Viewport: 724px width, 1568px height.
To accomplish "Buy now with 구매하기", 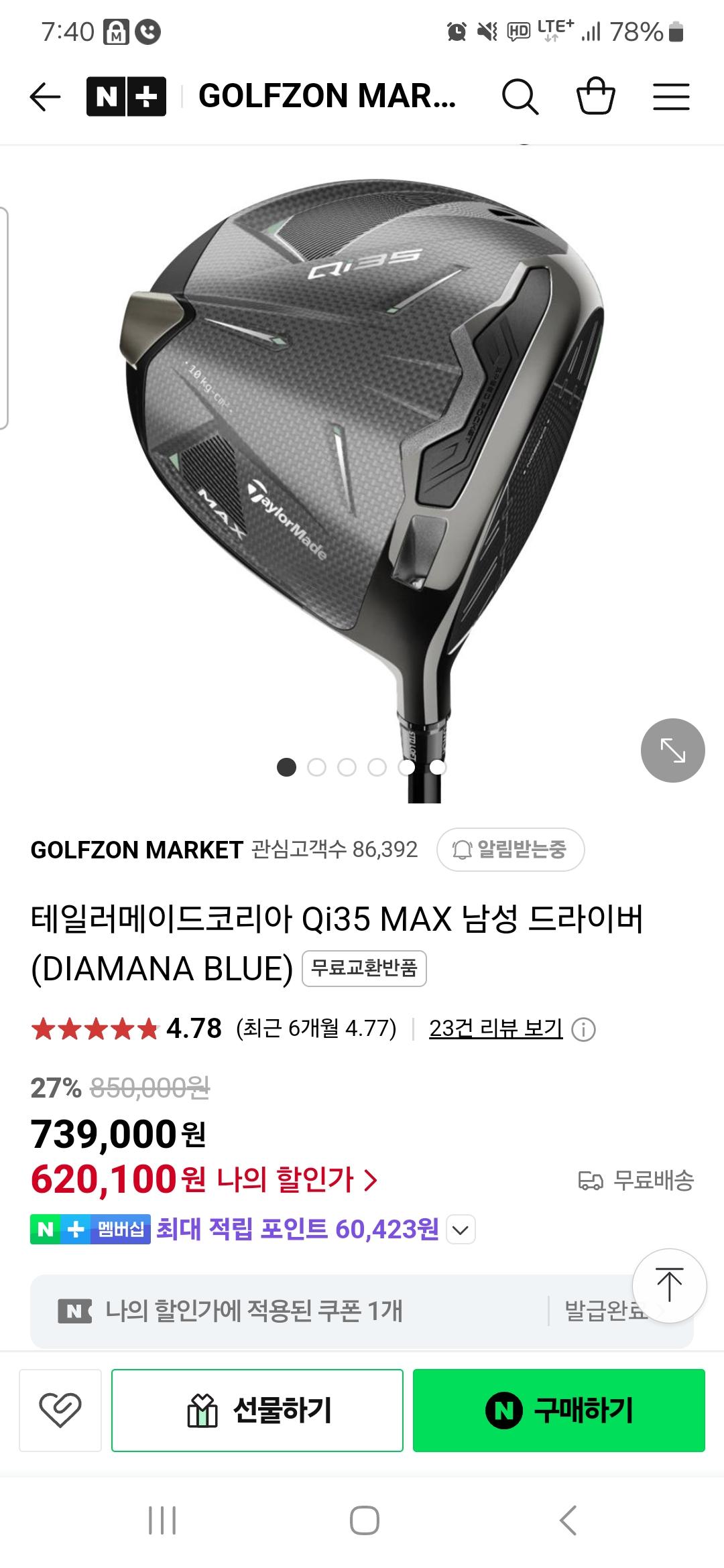I will pos(558,1410).
